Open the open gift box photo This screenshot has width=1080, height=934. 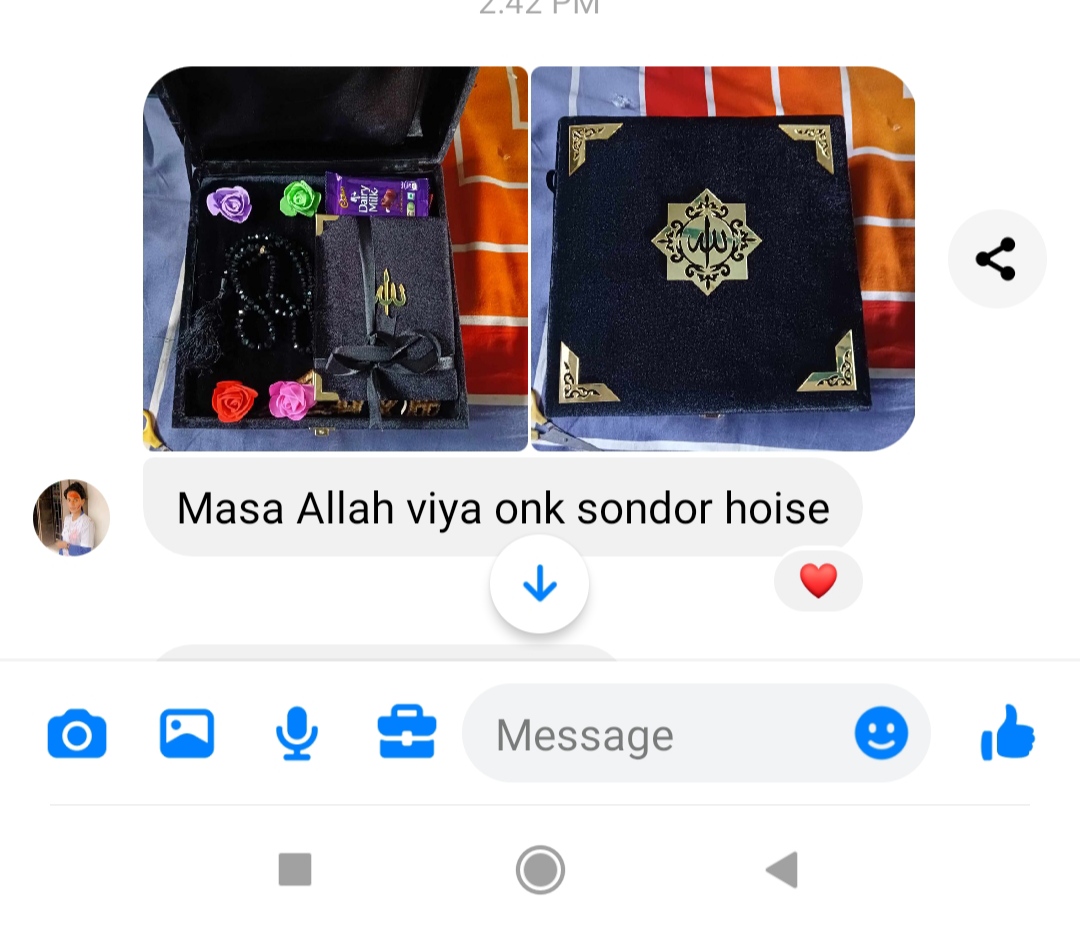(x=335, y=259)
